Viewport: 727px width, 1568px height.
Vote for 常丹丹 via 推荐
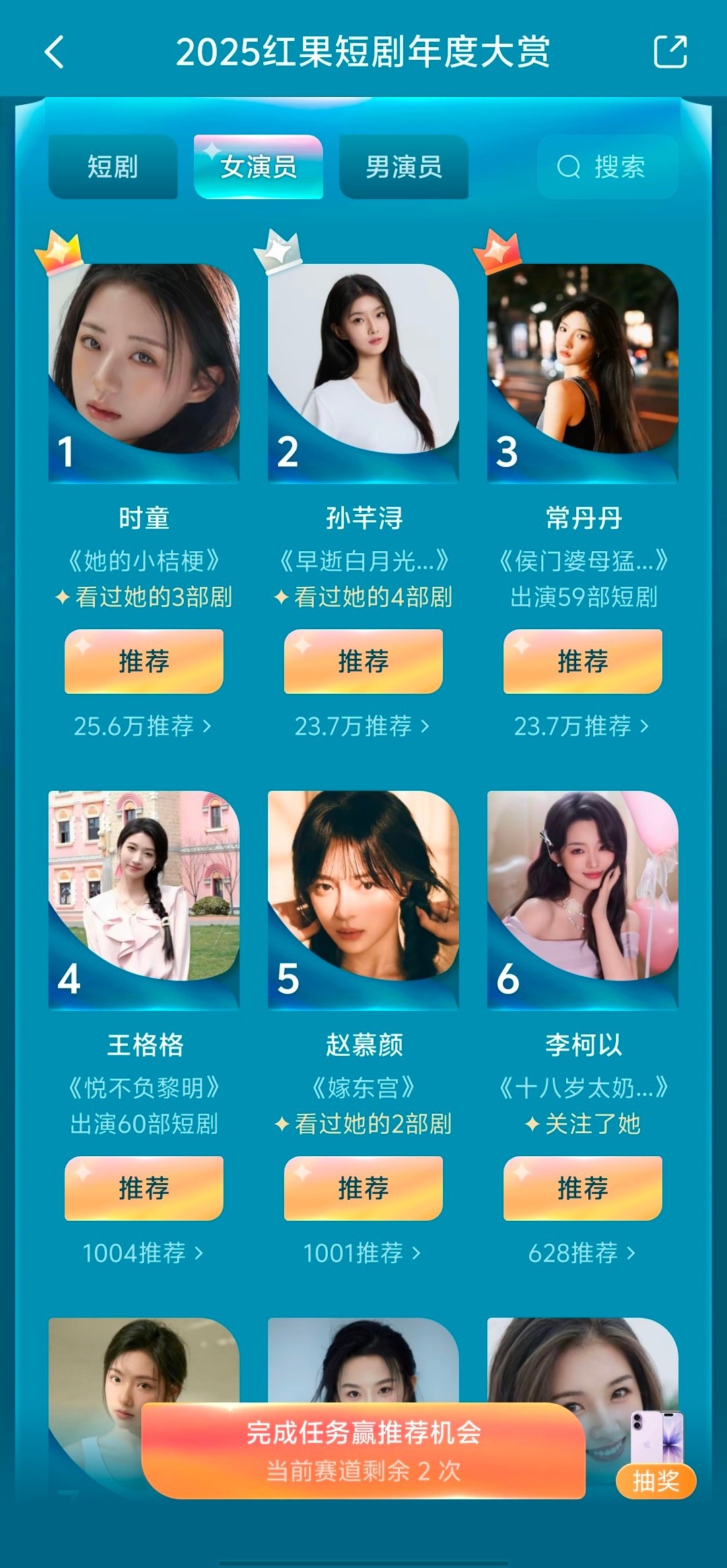pyautogui.click(x=583, y=661)
